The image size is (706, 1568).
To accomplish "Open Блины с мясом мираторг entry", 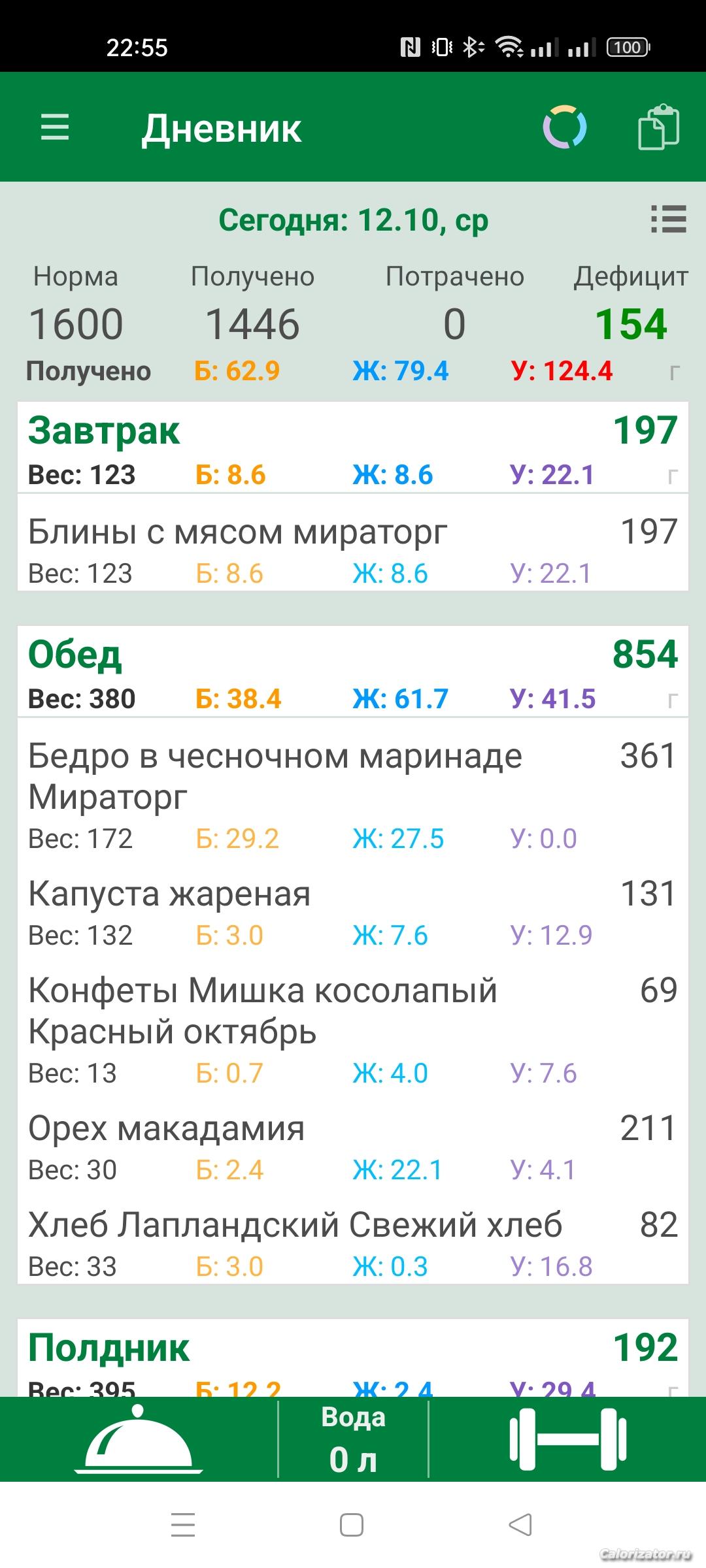I will (x=353, y=547).
